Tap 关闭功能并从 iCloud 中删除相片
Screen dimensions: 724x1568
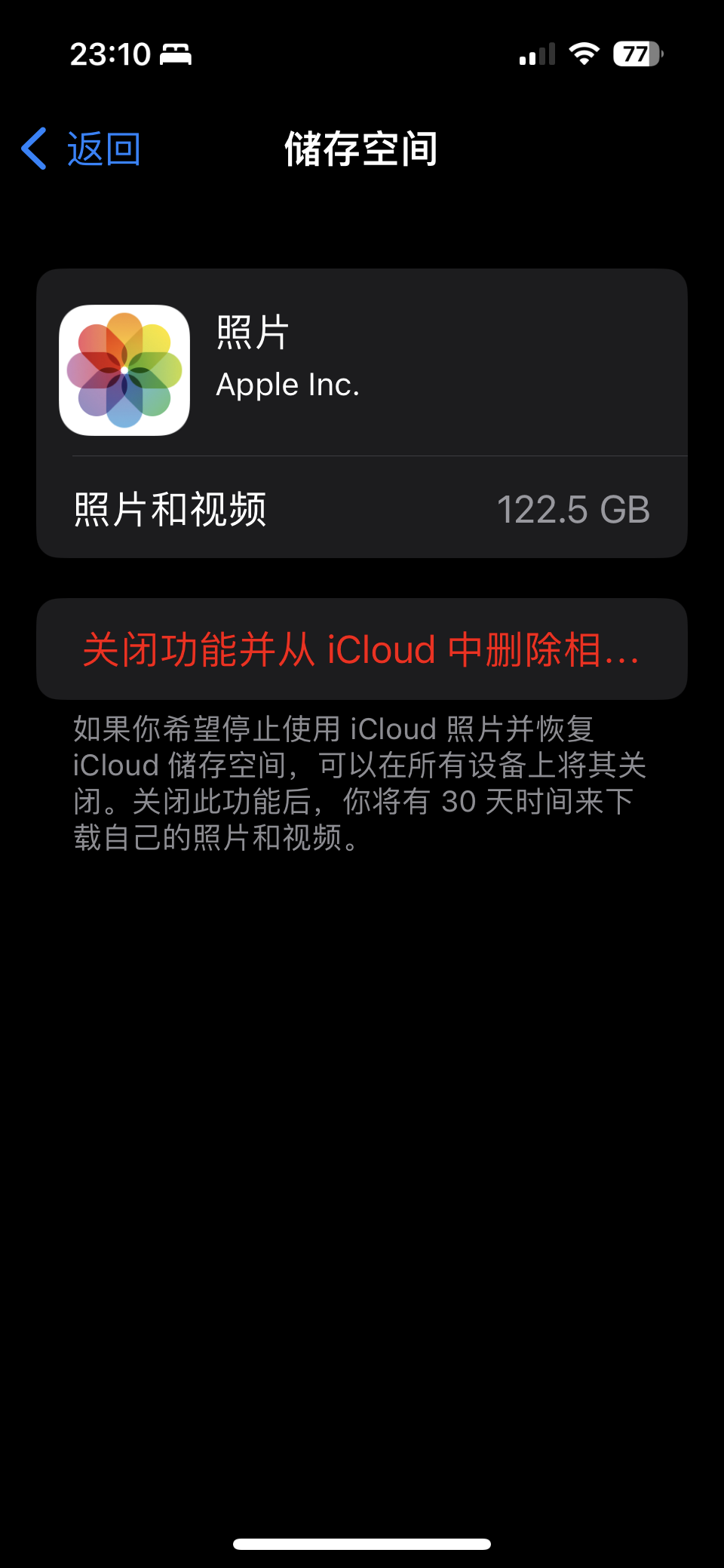click(x=361, y=649)
